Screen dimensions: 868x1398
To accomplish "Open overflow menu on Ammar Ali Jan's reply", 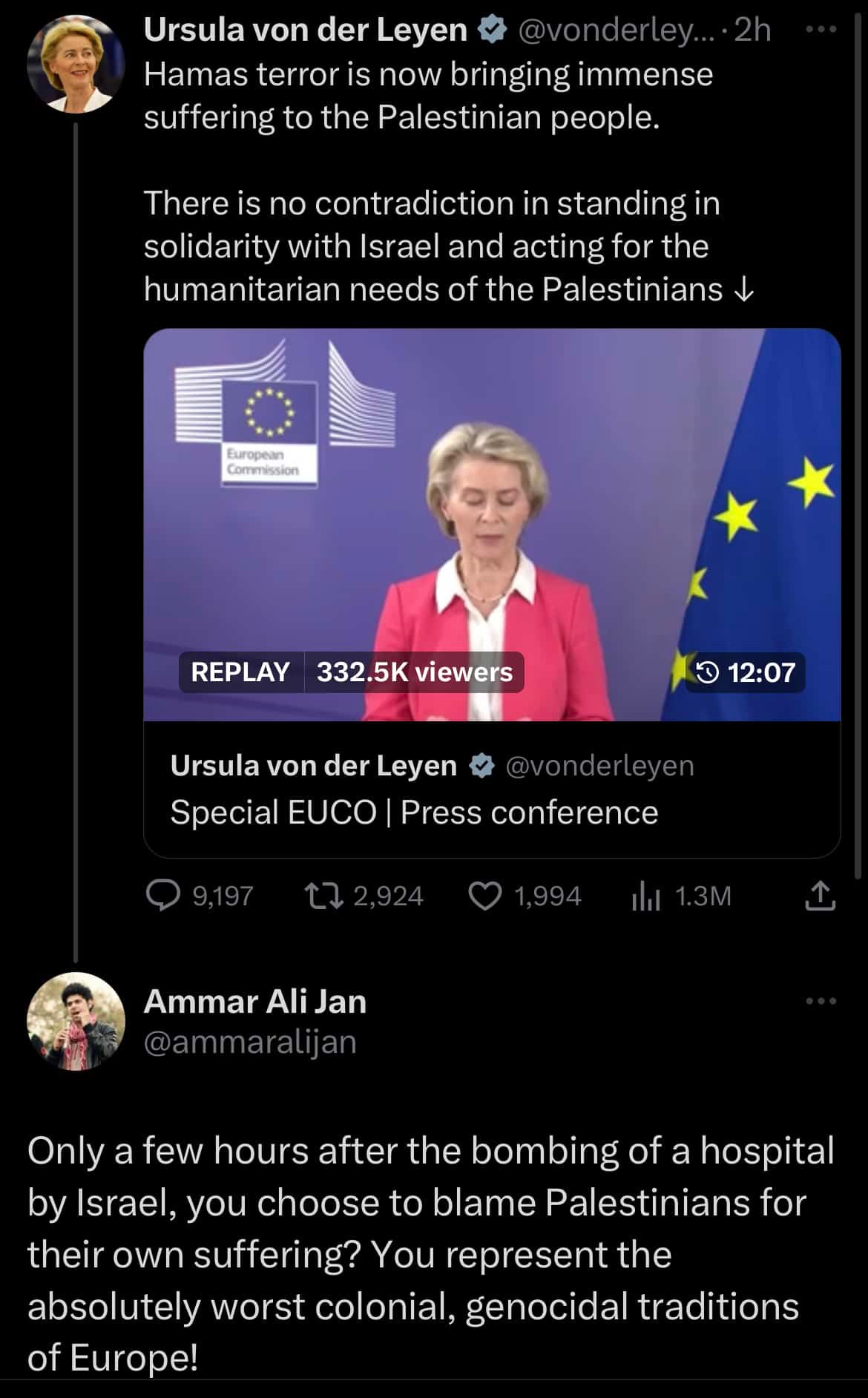I will pyautogui.click(x=821, y=1001).
